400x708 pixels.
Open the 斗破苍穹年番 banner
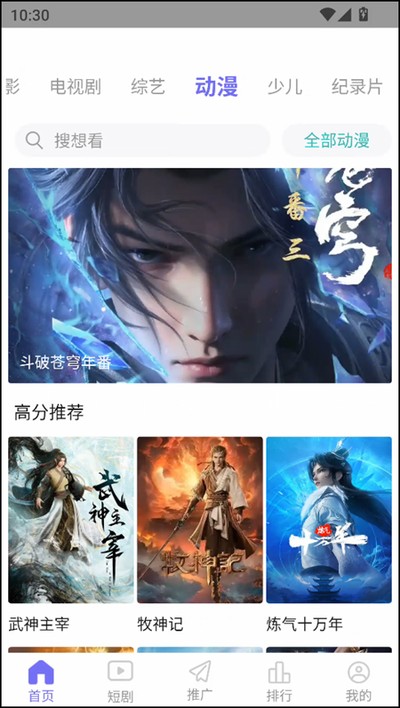[200, 275]
